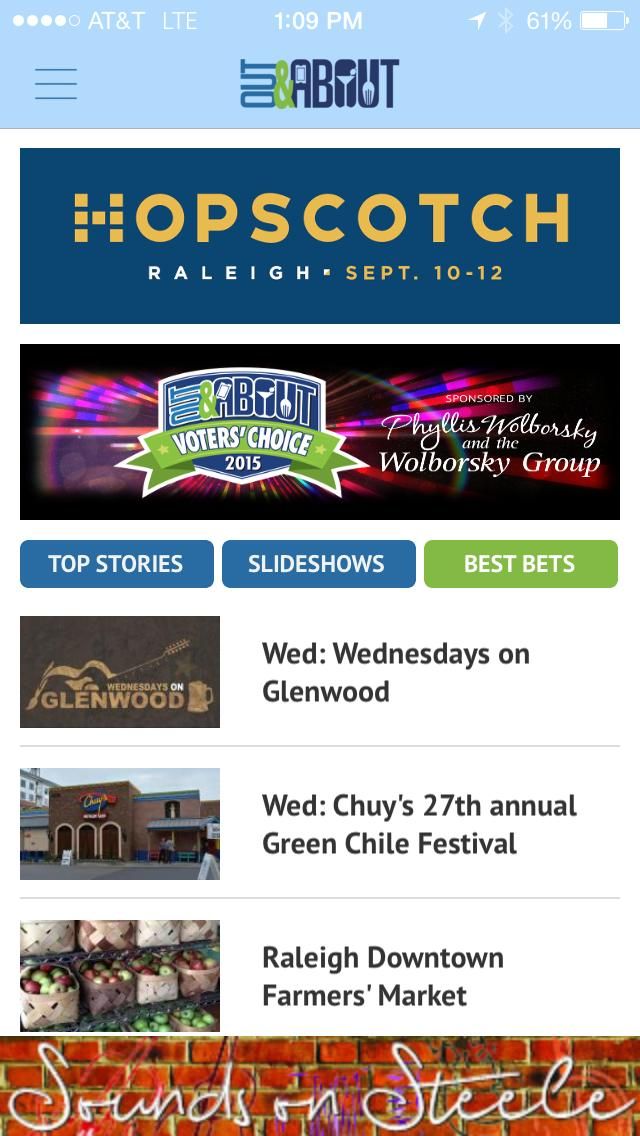The height and width of the screenshot is (1136, 640).
Task: Select the Best Bets tab
Action: 520,564
